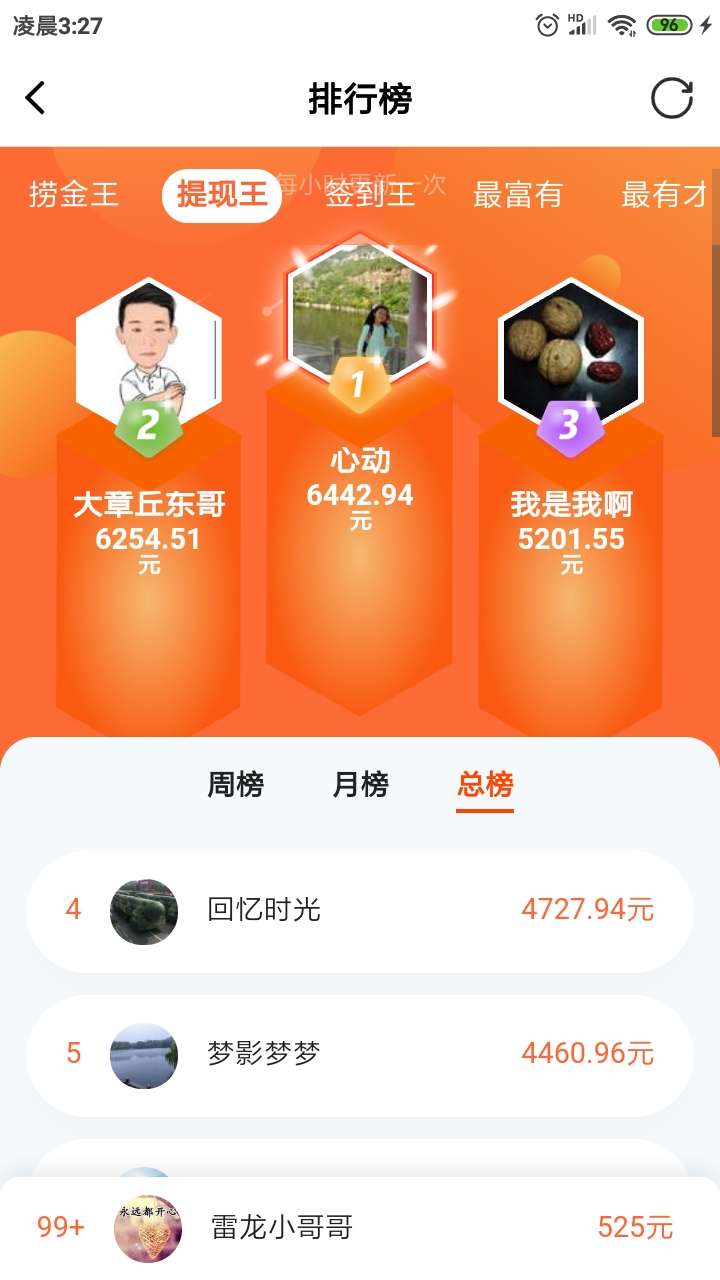Select the 总榜 overall ranking
The height and width of the screenshot is (1280, 720).
click(485, 785)
